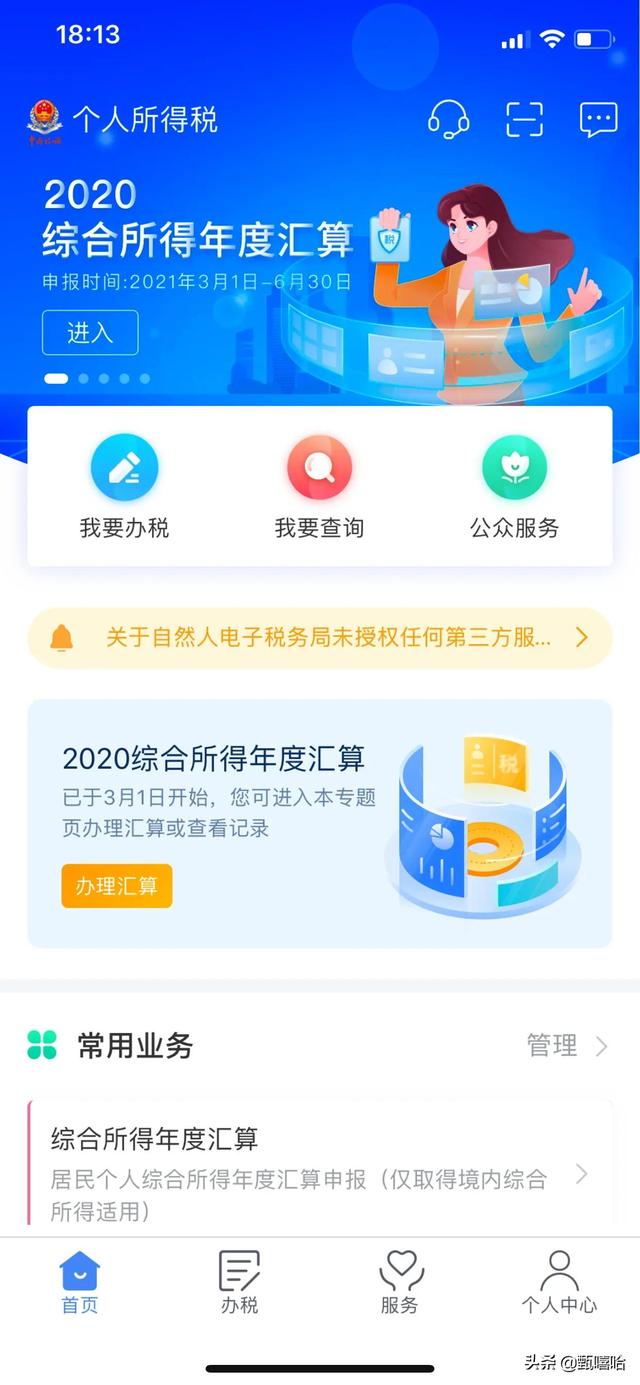Switch to the 办税 tab

[x=239, y=1282]
